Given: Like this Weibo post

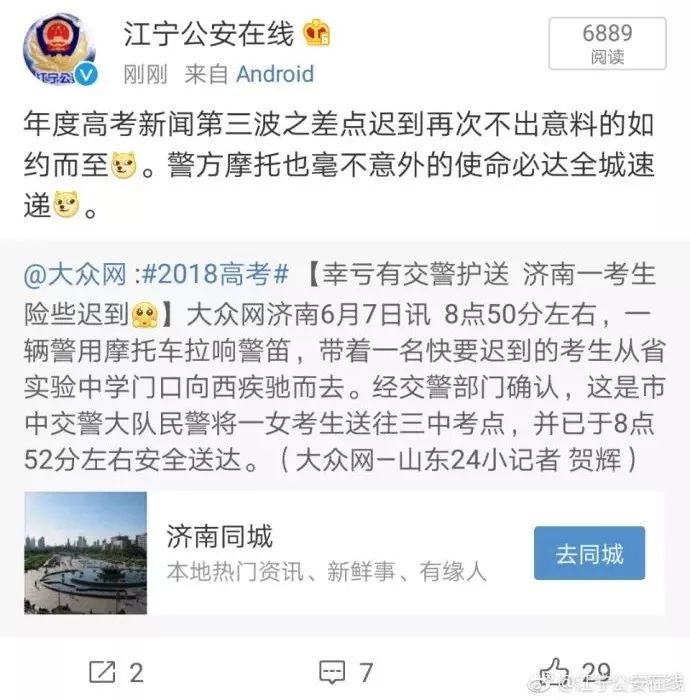Looking at the screenshot, I should (575, 671).
